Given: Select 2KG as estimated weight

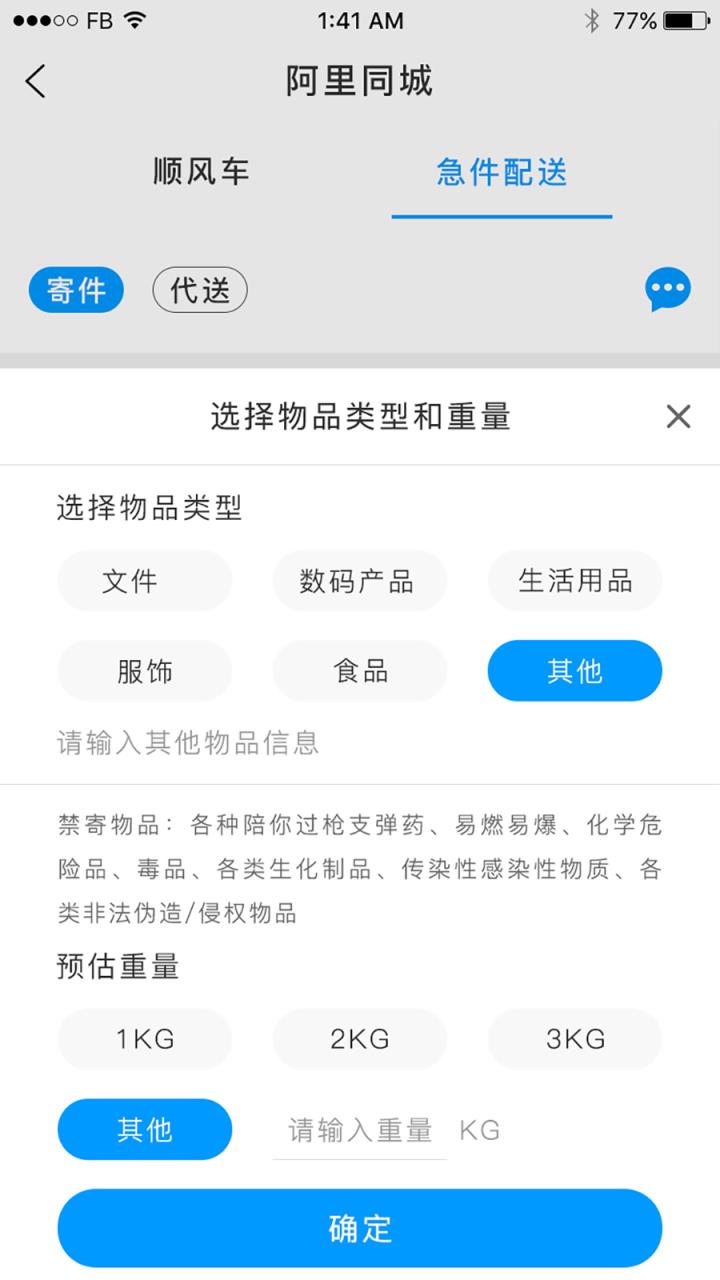Looking at the screenshot, I should click(360, 1039).
